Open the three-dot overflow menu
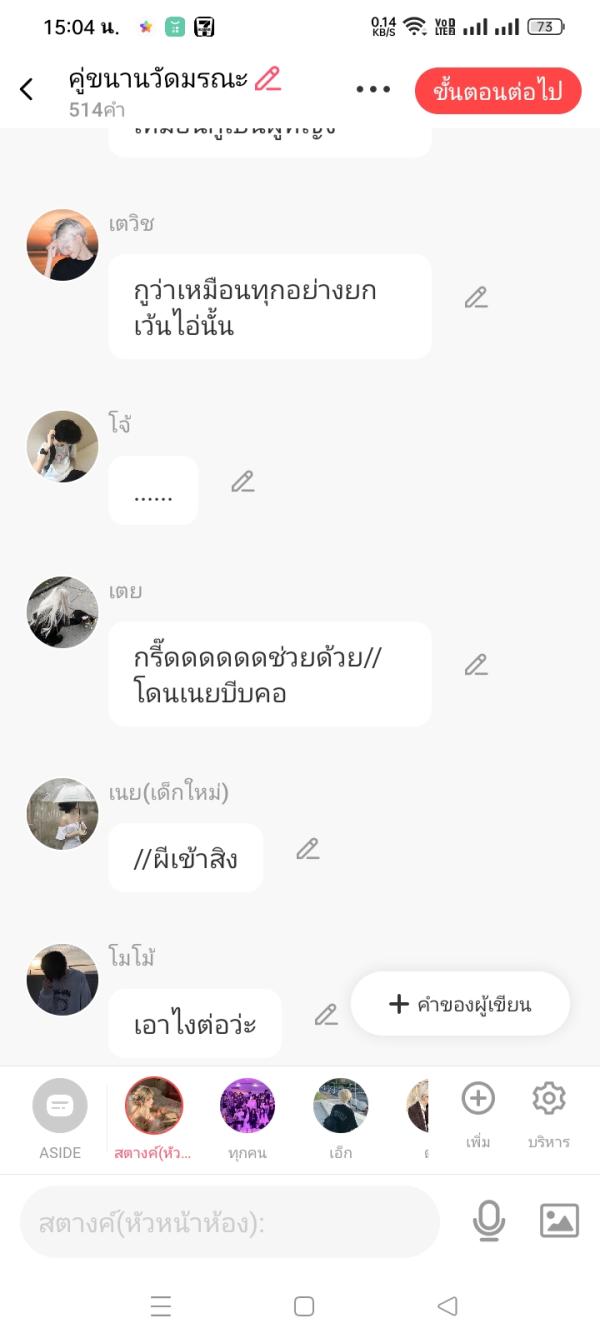 (x=373, y=90)
